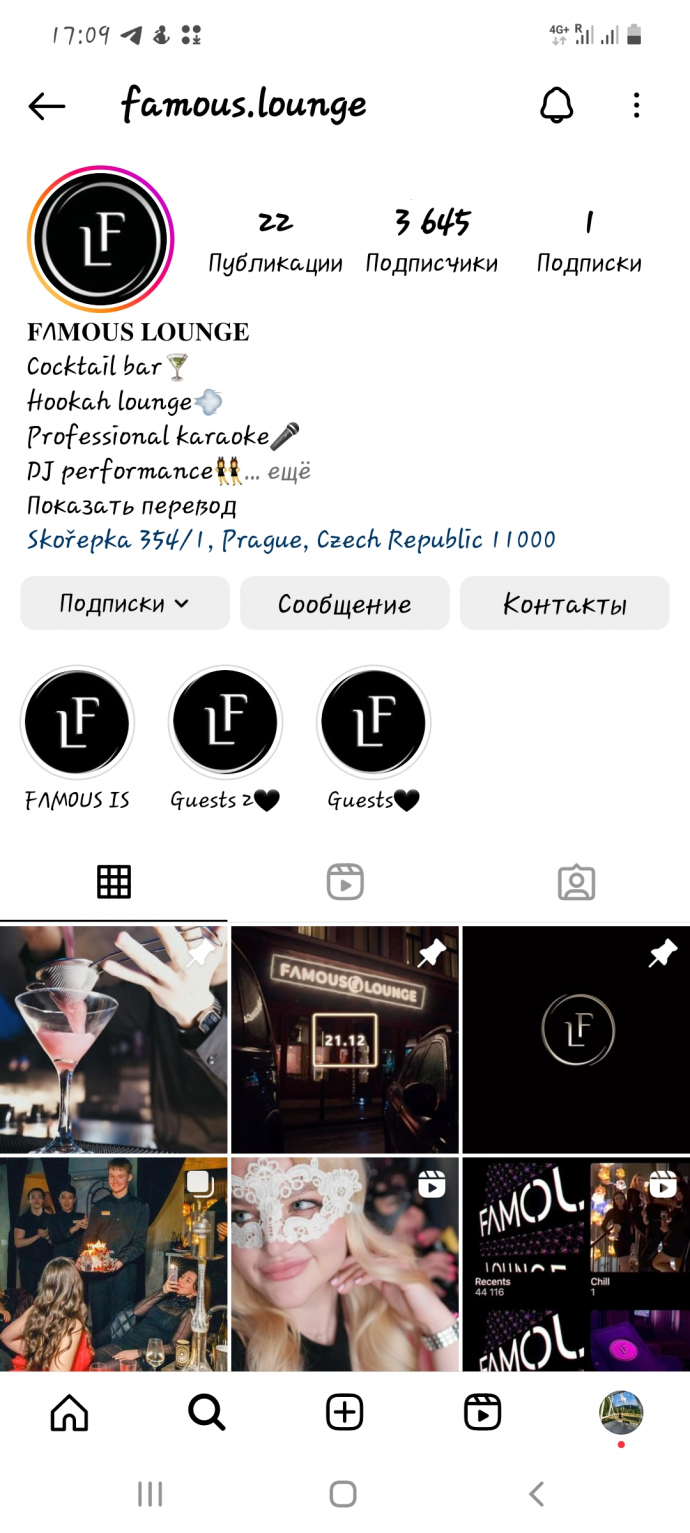Open the white lace mask reel
This screenshot has height=1533, width=690.
(345, 1265)
